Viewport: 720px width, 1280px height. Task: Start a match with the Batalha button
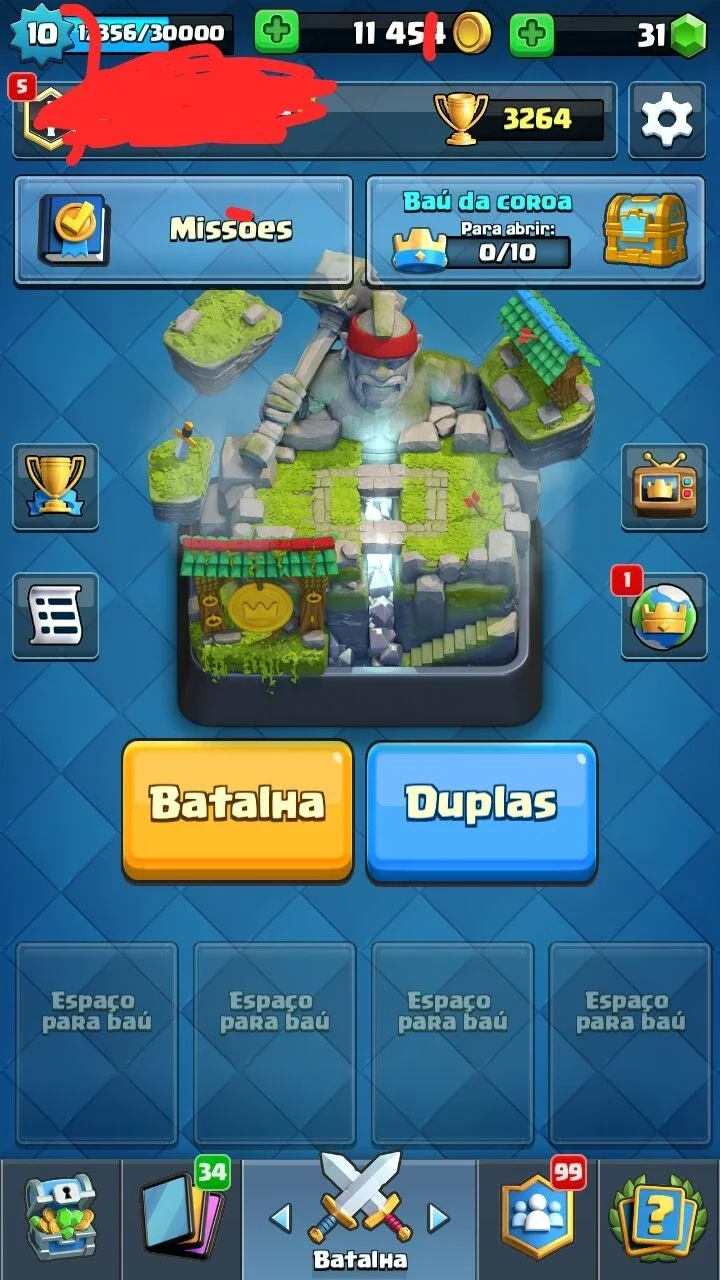[x=237, y=809]
